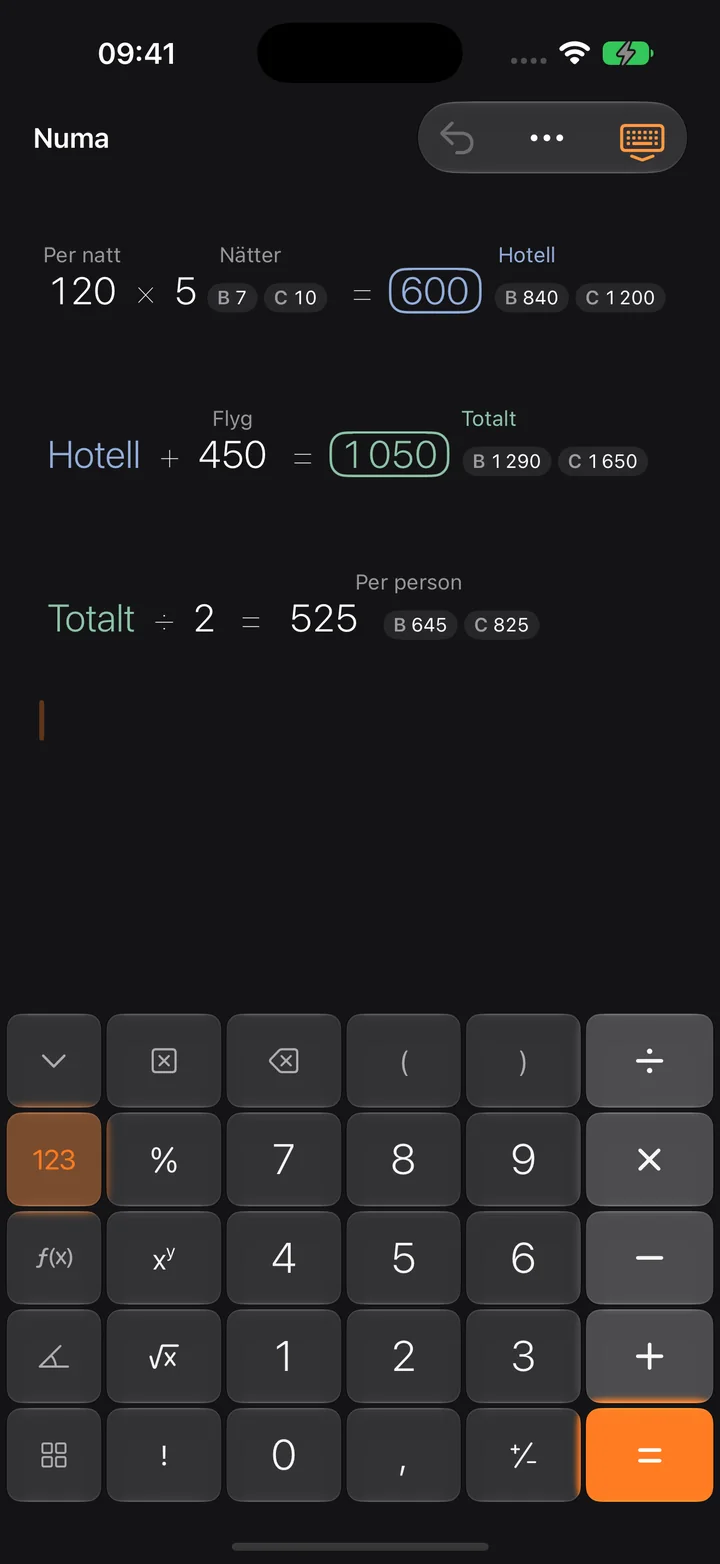The image size is (720, 1564).
Task: Open the three-dot more options menu
Action: click(x=547, y=138)
